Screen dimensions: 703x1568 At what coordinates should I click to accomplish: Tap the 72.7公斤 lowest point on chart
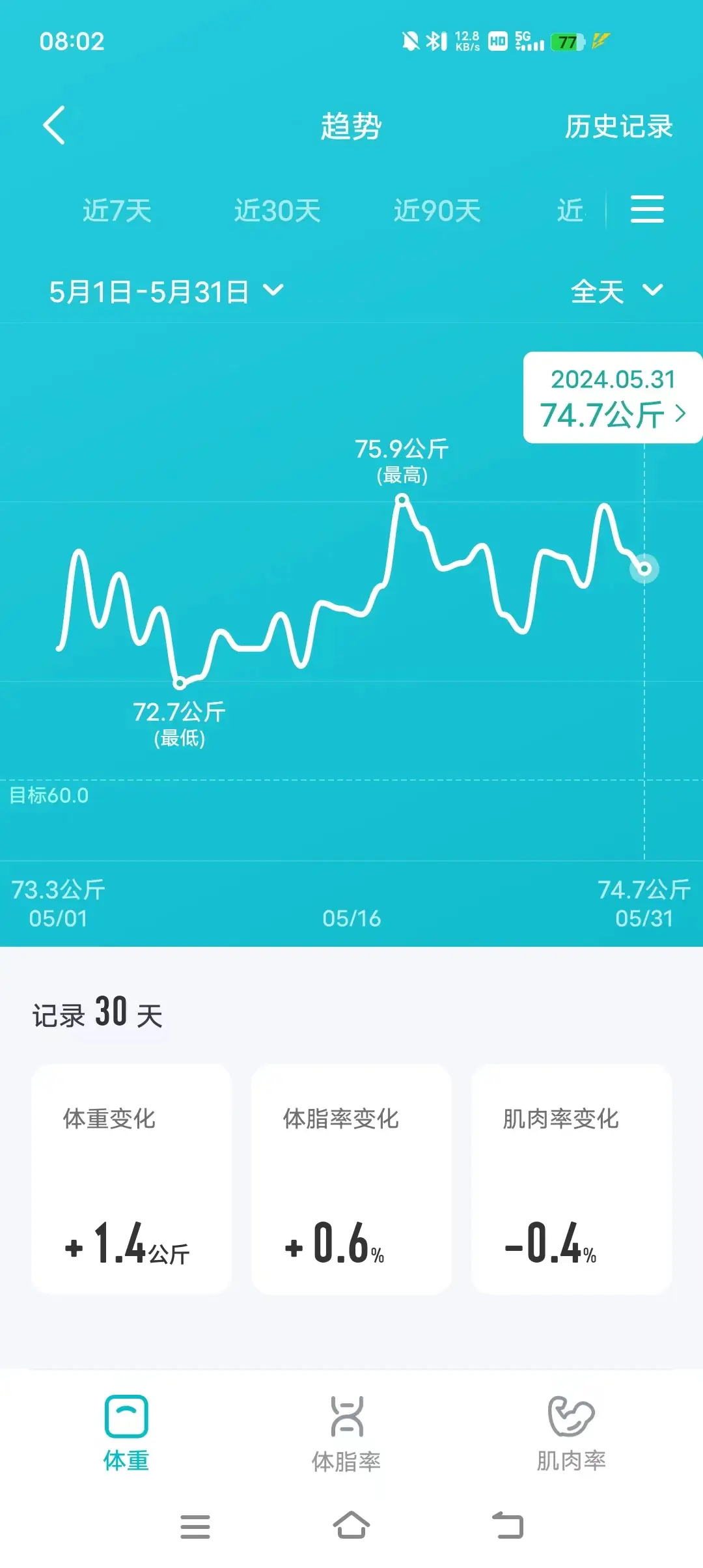tap(180, 682)
